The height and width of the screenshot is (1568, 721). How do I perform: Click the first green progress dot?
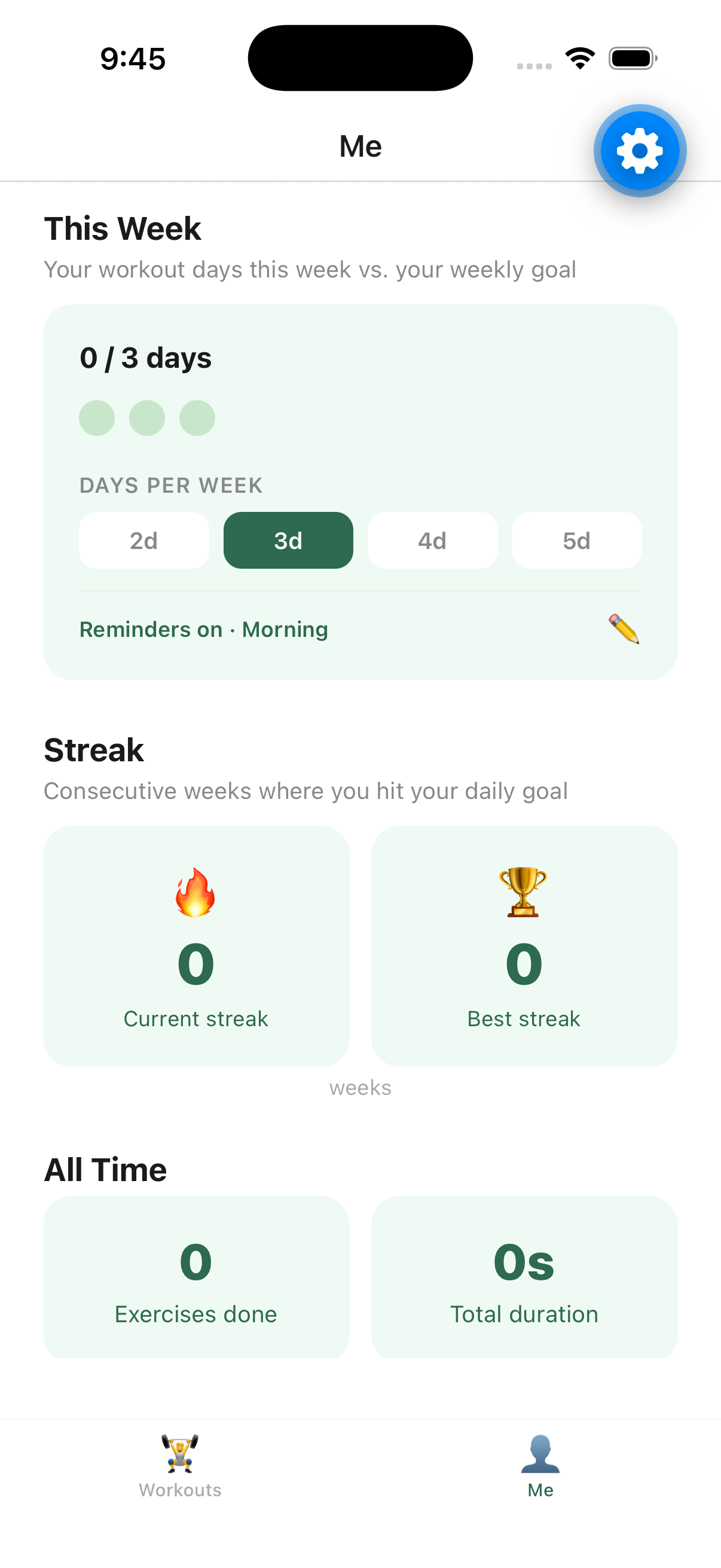coord(96,417)
